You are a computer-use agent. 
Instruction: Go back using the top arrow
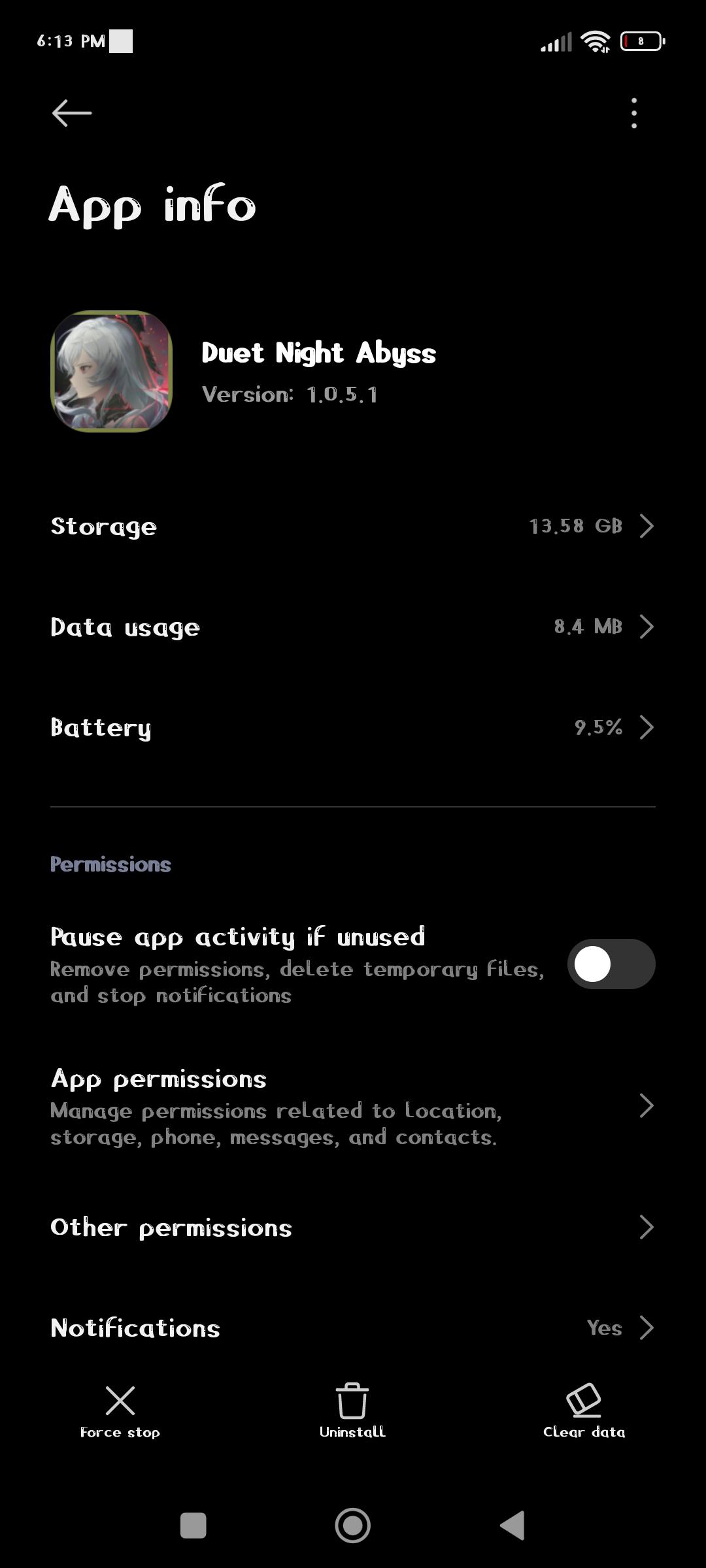click(x=72, y=113)
